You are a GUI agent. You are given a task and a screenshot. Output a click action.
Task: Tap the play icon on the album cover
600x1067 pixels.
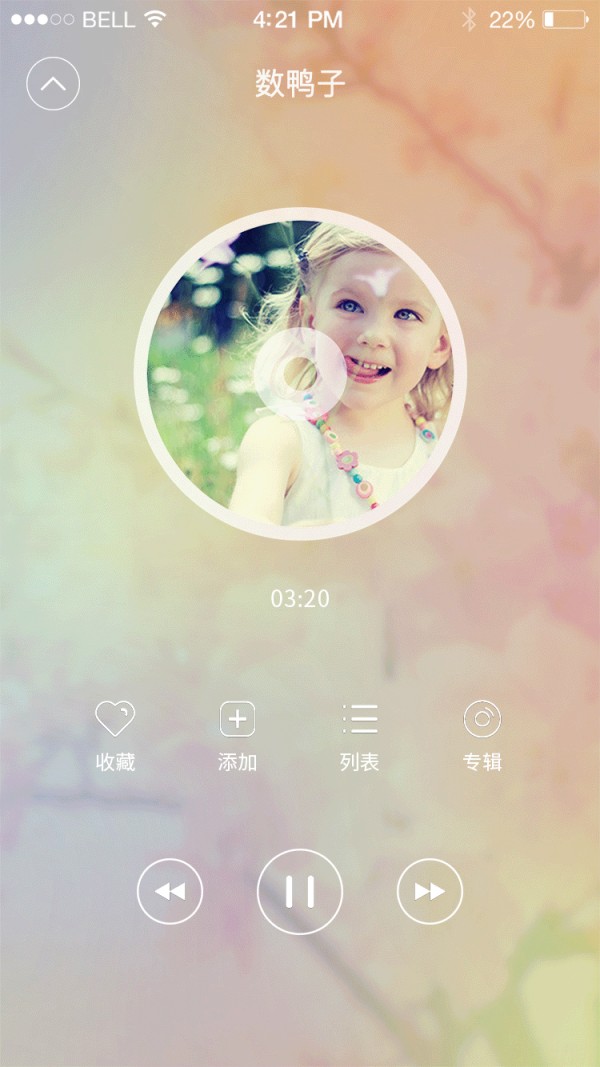pyautogui.click(x=298, y=374)
